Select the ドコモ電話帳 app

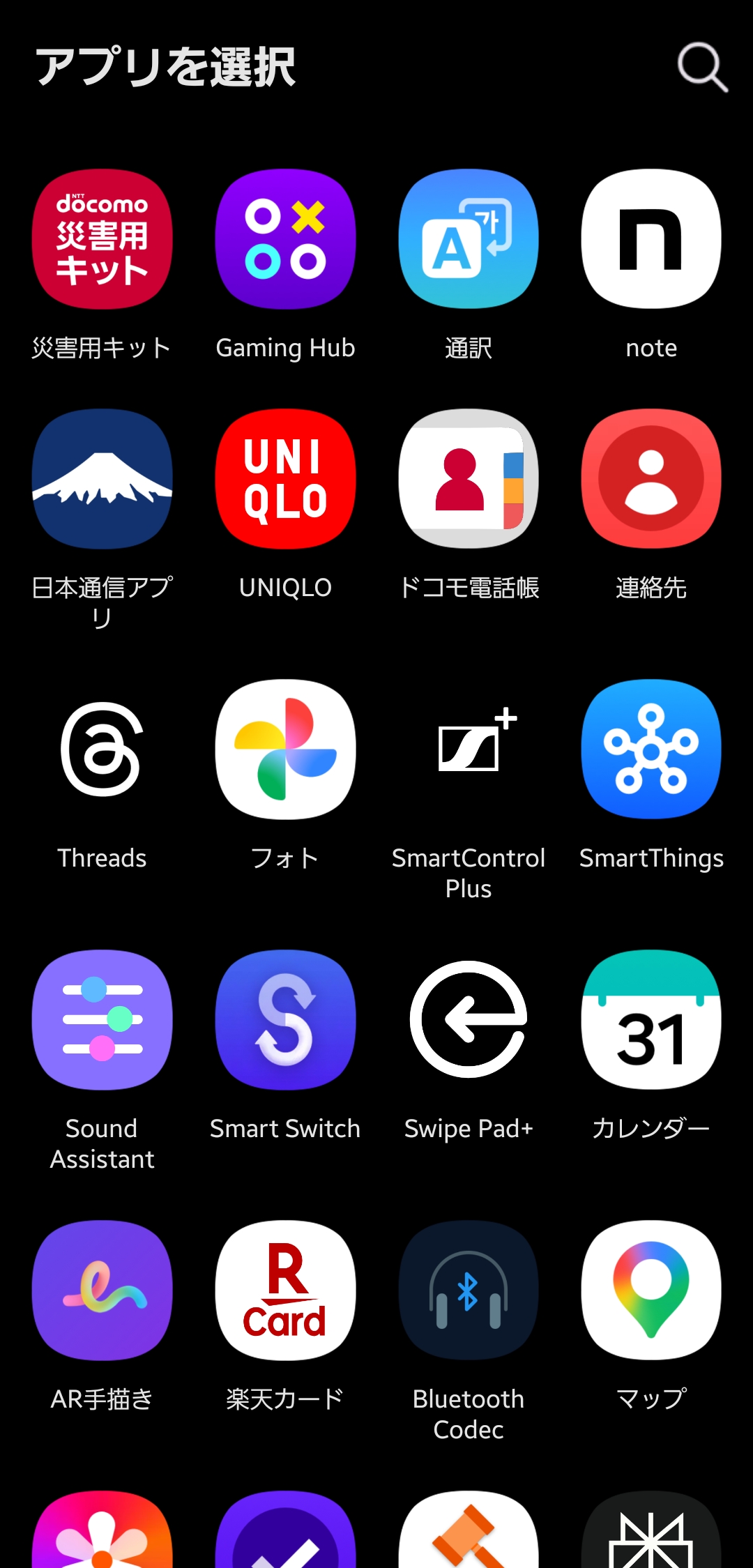(x=469, y=479)
